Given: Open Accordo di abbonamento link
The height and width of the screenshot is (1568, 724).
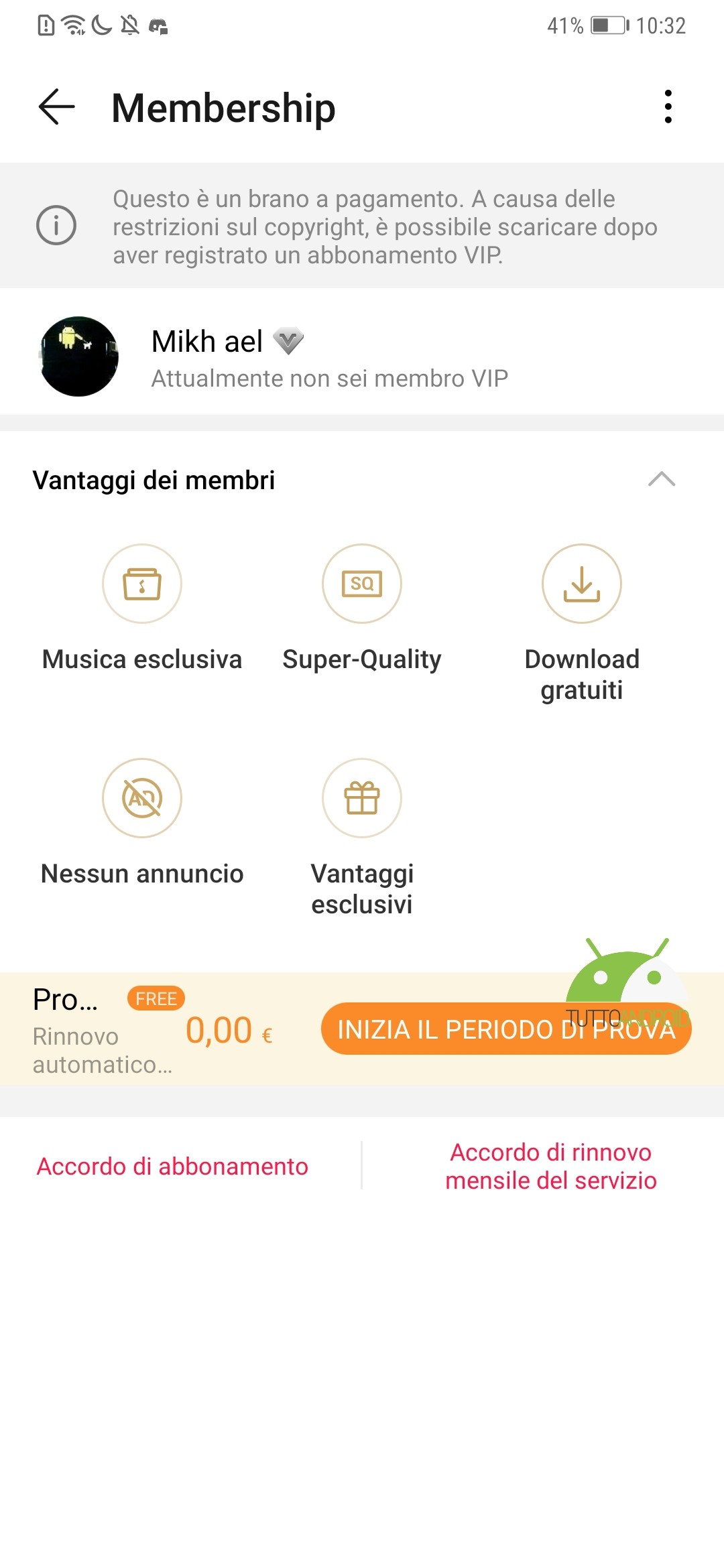Looking at the screenshot, I should pos(172,1167).
